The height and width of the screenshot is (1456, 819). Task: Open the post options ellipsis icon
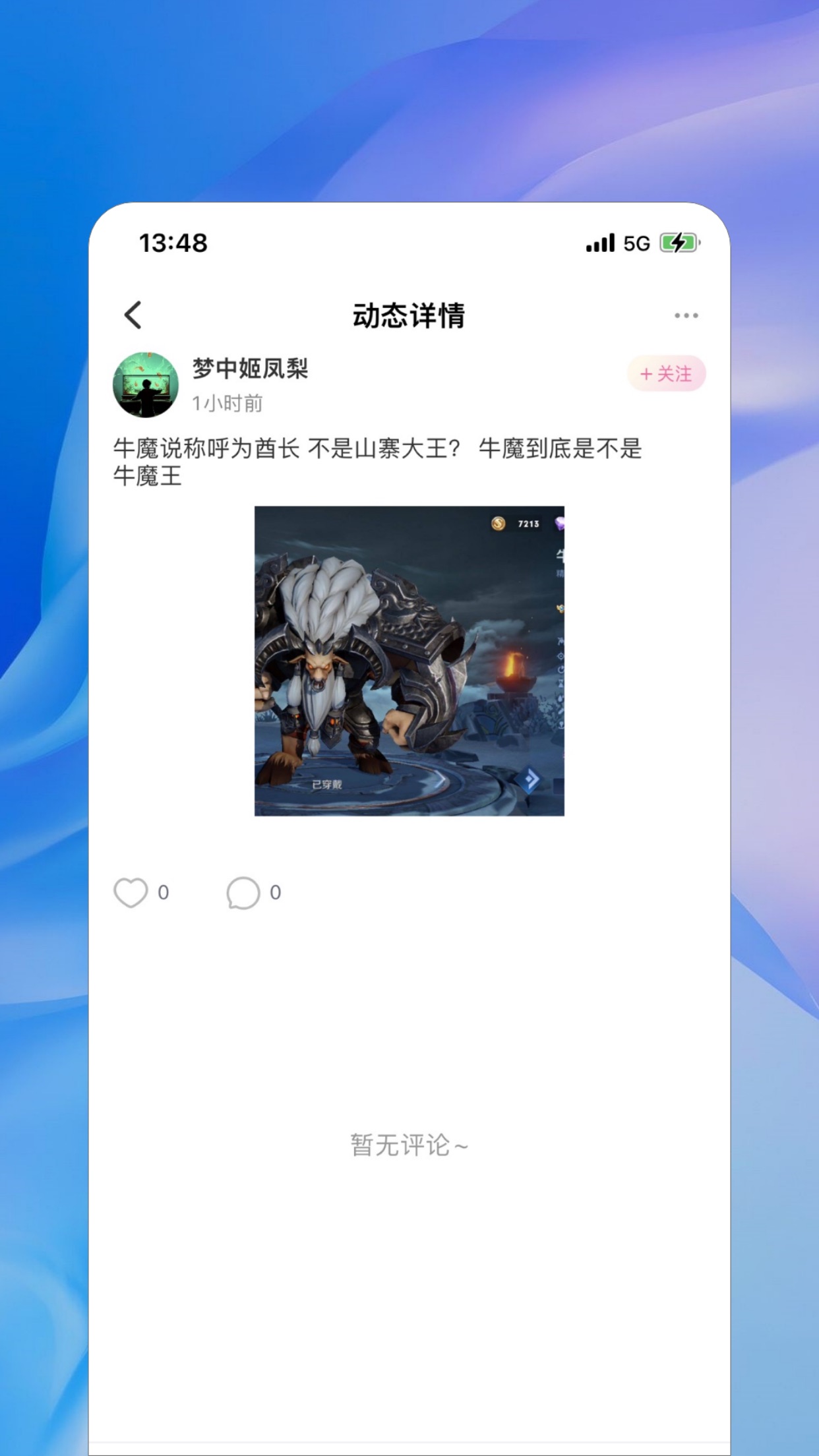(x=684, y=315)
